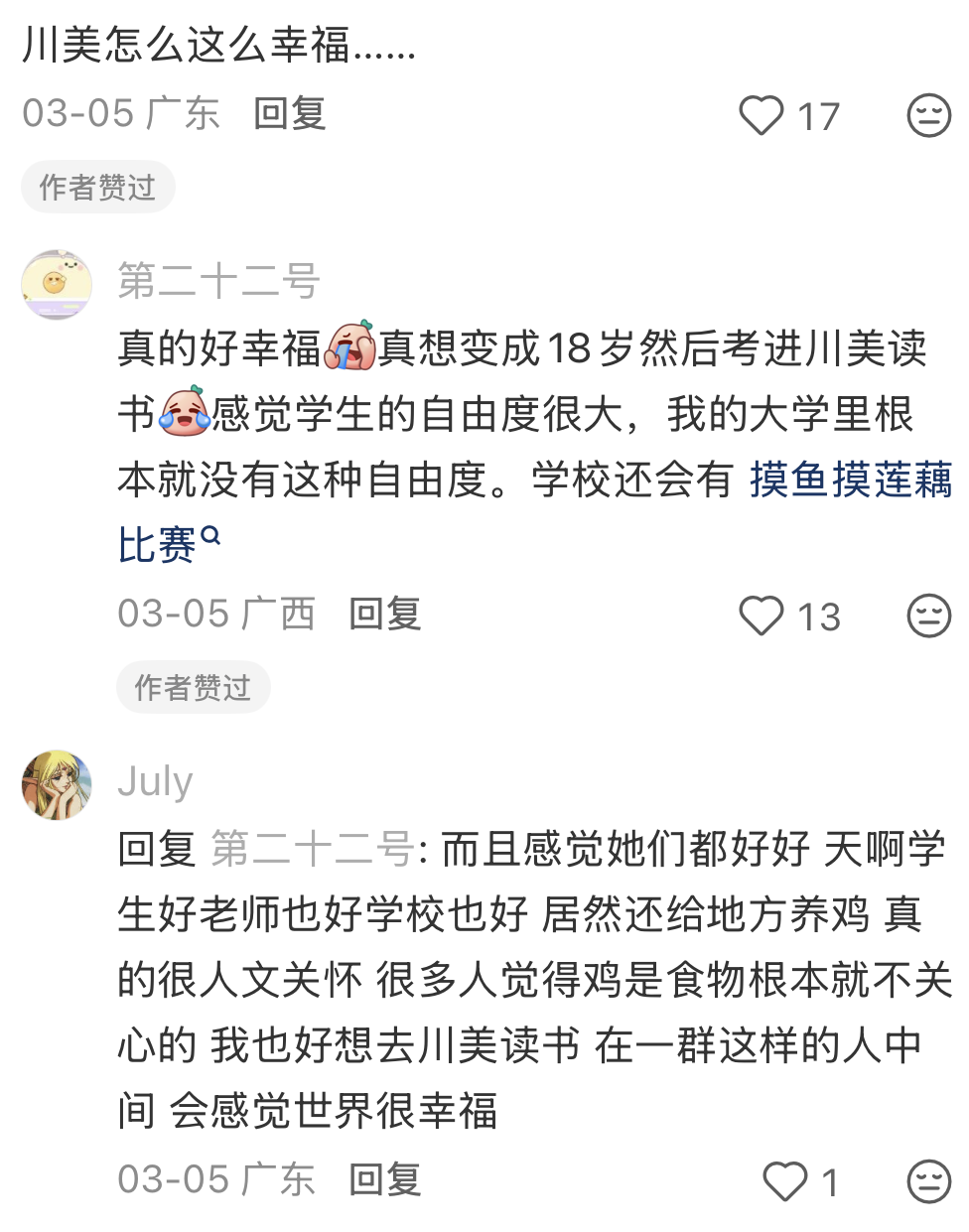Tap the mentioned name 第二十二号 in July's reply
Image resolution: width=969 pixels, height=1232 pixels.
click(313, 849)
